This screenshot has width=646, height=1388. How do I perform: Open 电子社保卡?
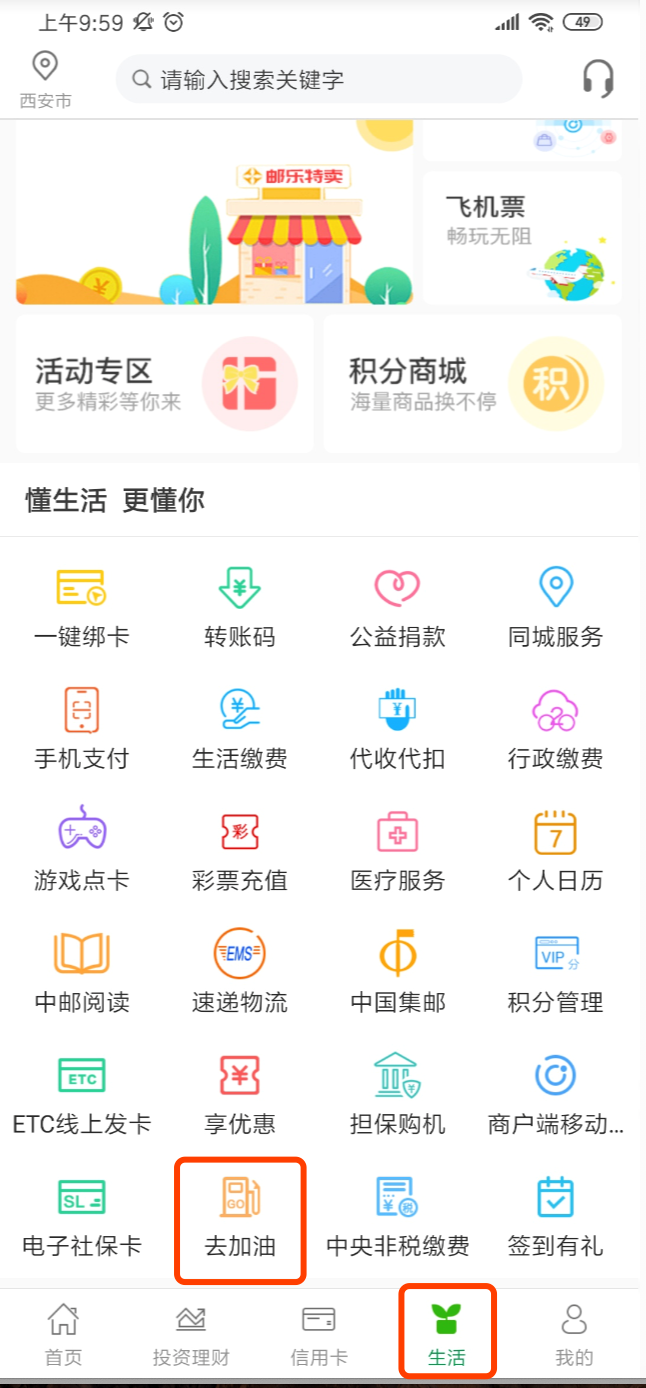point(82,1218)
